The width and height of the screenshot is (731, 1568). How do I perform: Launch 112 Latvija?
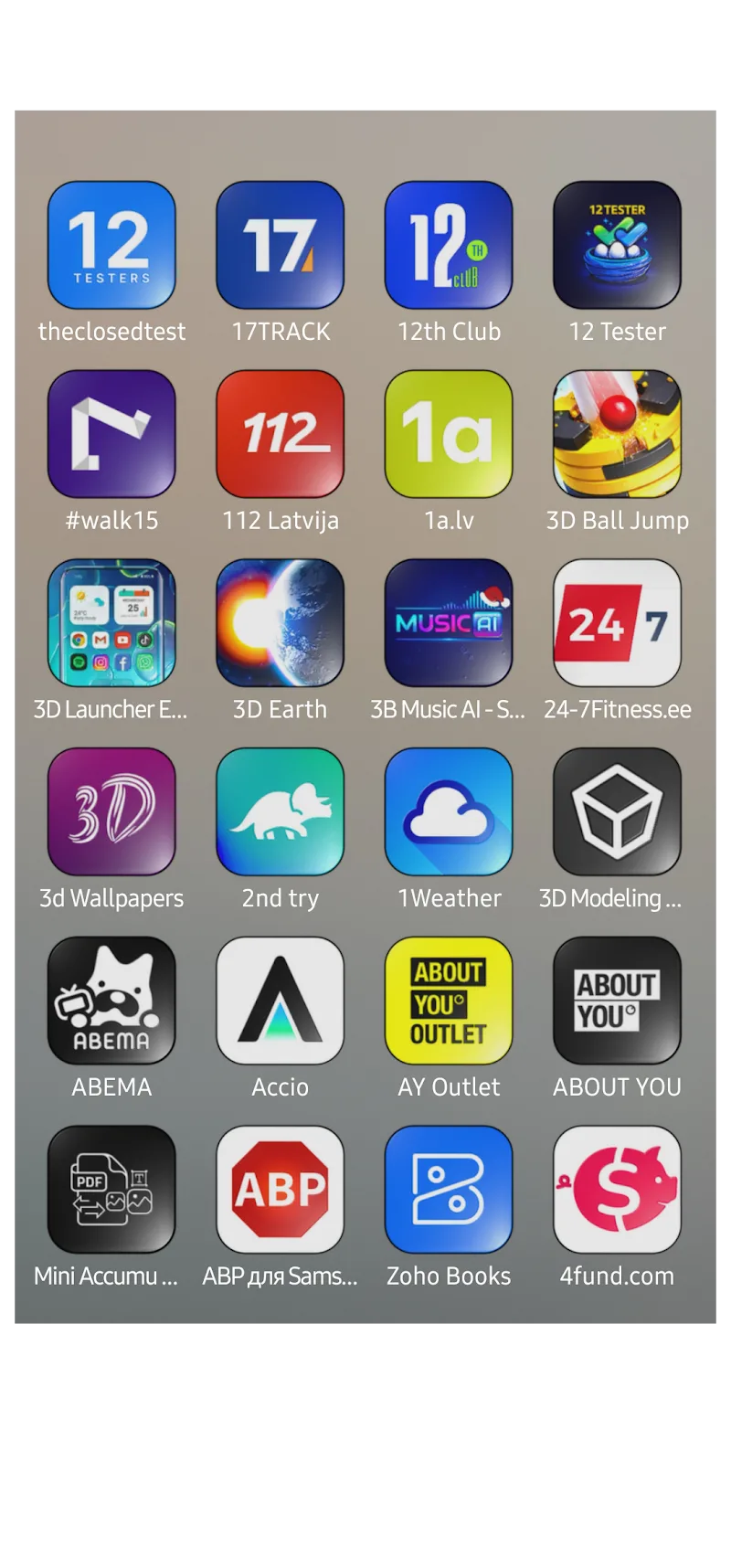(281, 433)
